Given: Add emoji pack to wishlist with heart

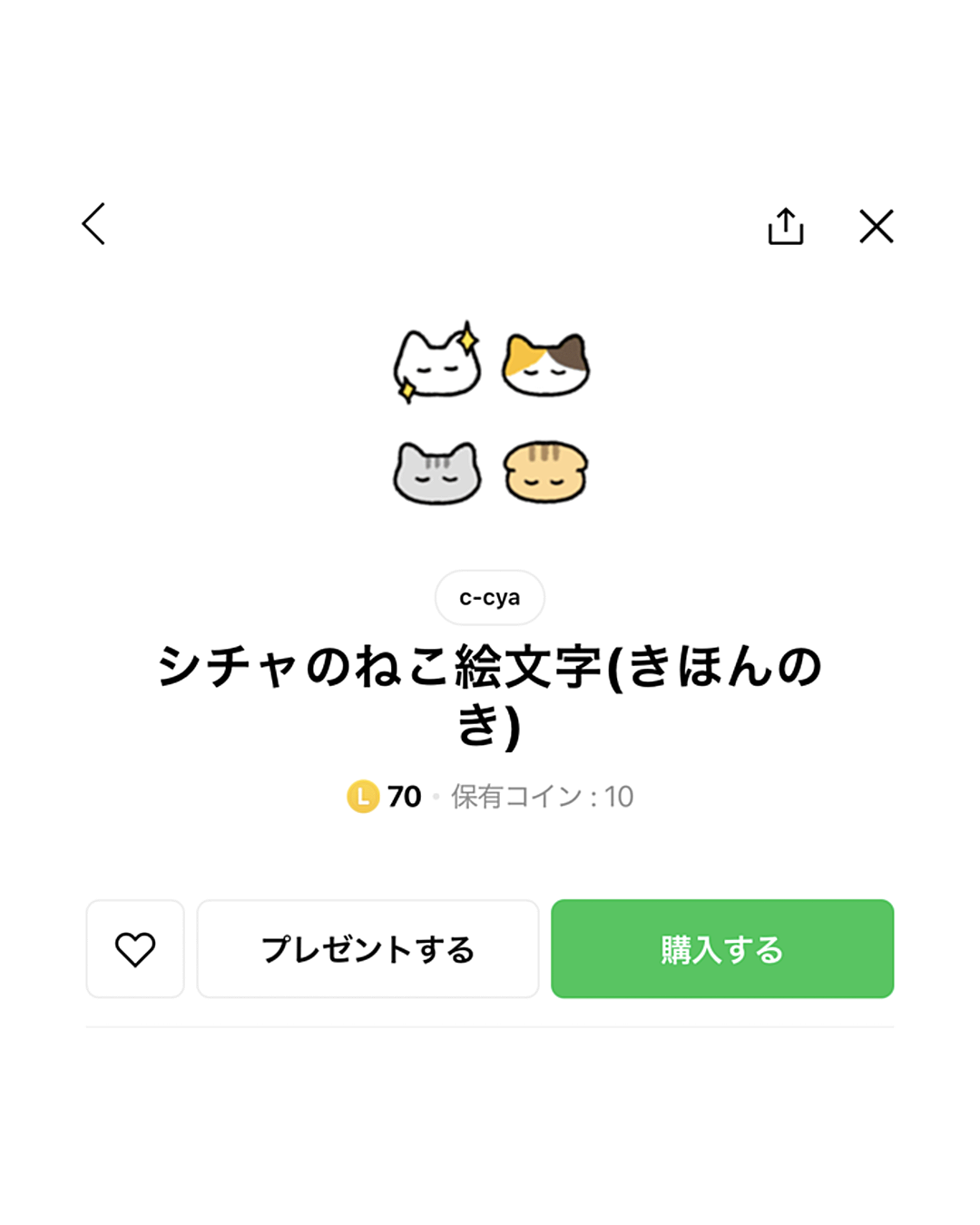Looking at the screenshot, I should 135,949.
